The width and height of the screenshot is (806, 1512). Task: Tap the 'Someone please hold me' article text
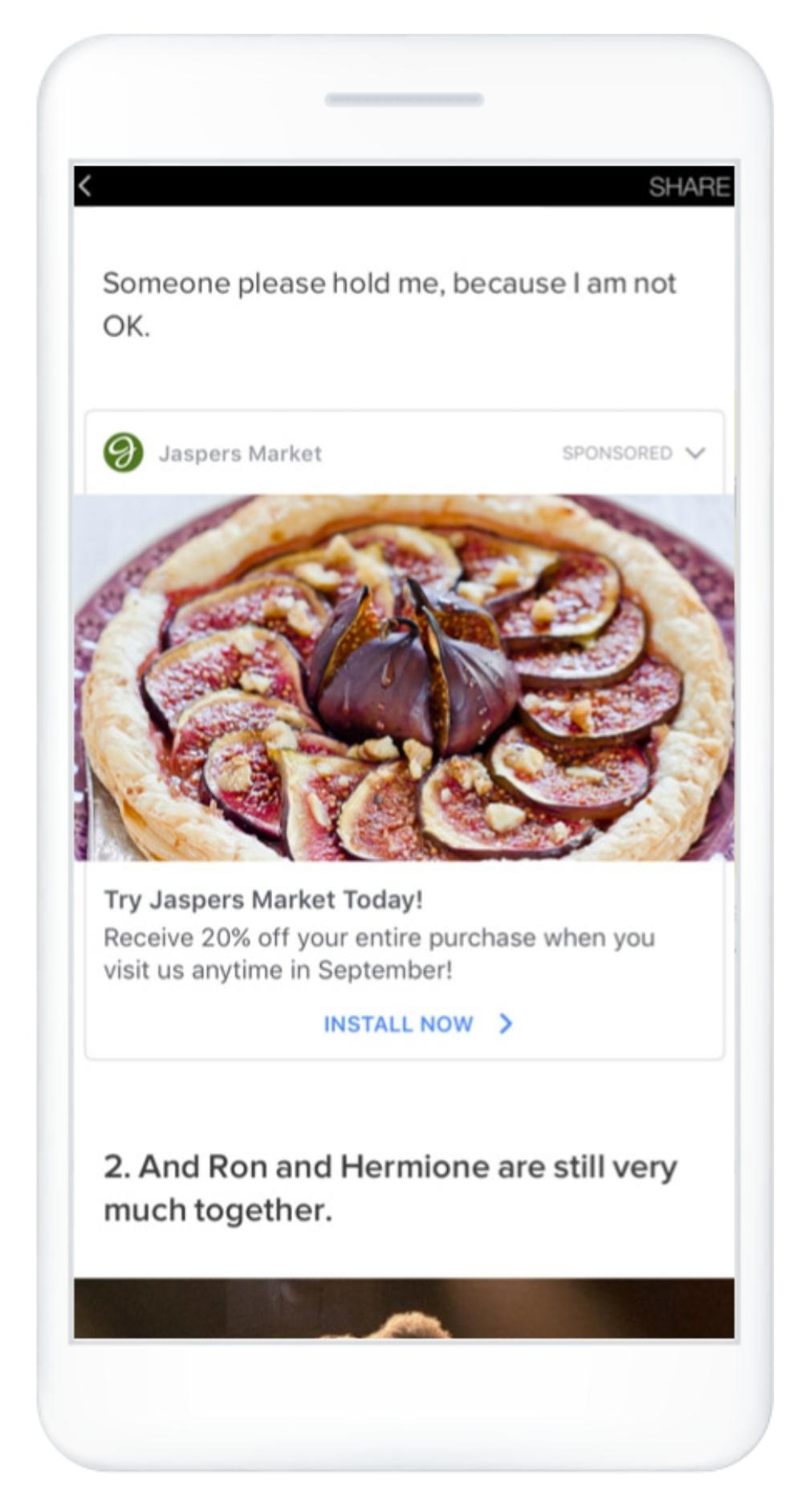point(389,301)
